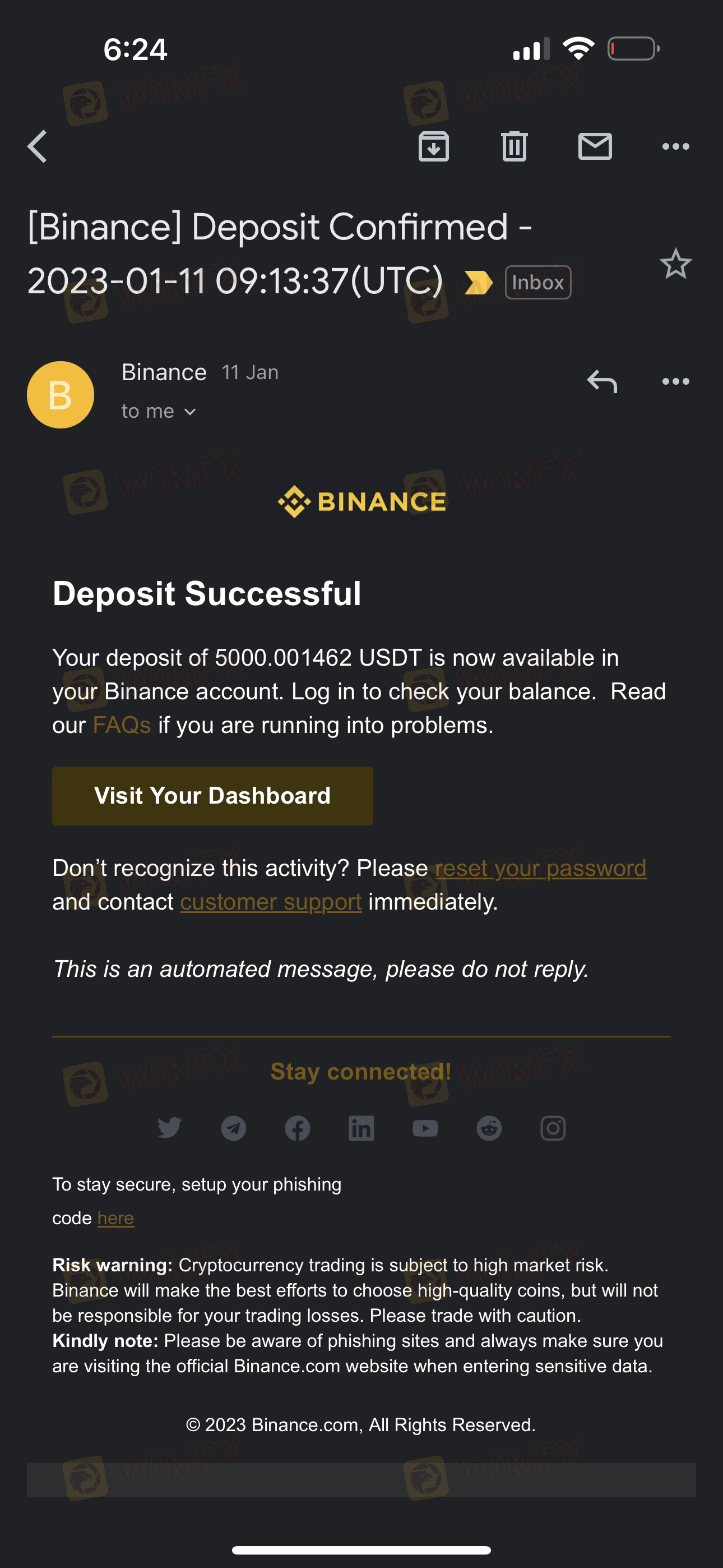Open Binance's Telegram channel
The height and width of the screenshot is (1568, 723).
(234, 1128)
